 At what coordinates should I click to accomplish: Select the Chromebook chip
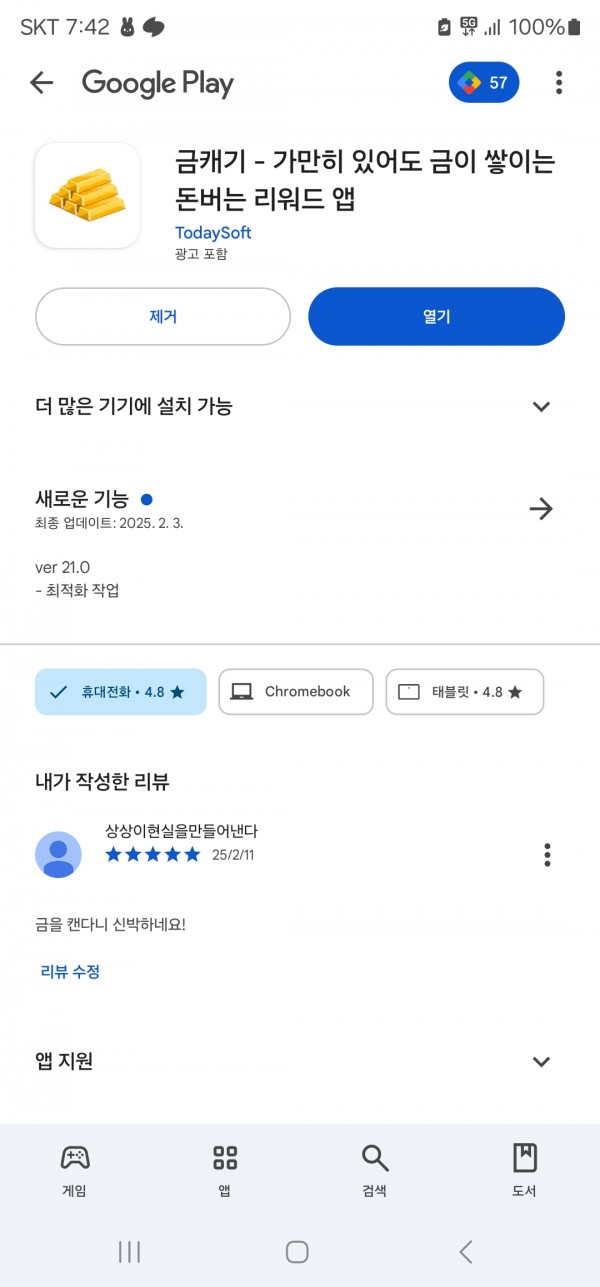295,692
